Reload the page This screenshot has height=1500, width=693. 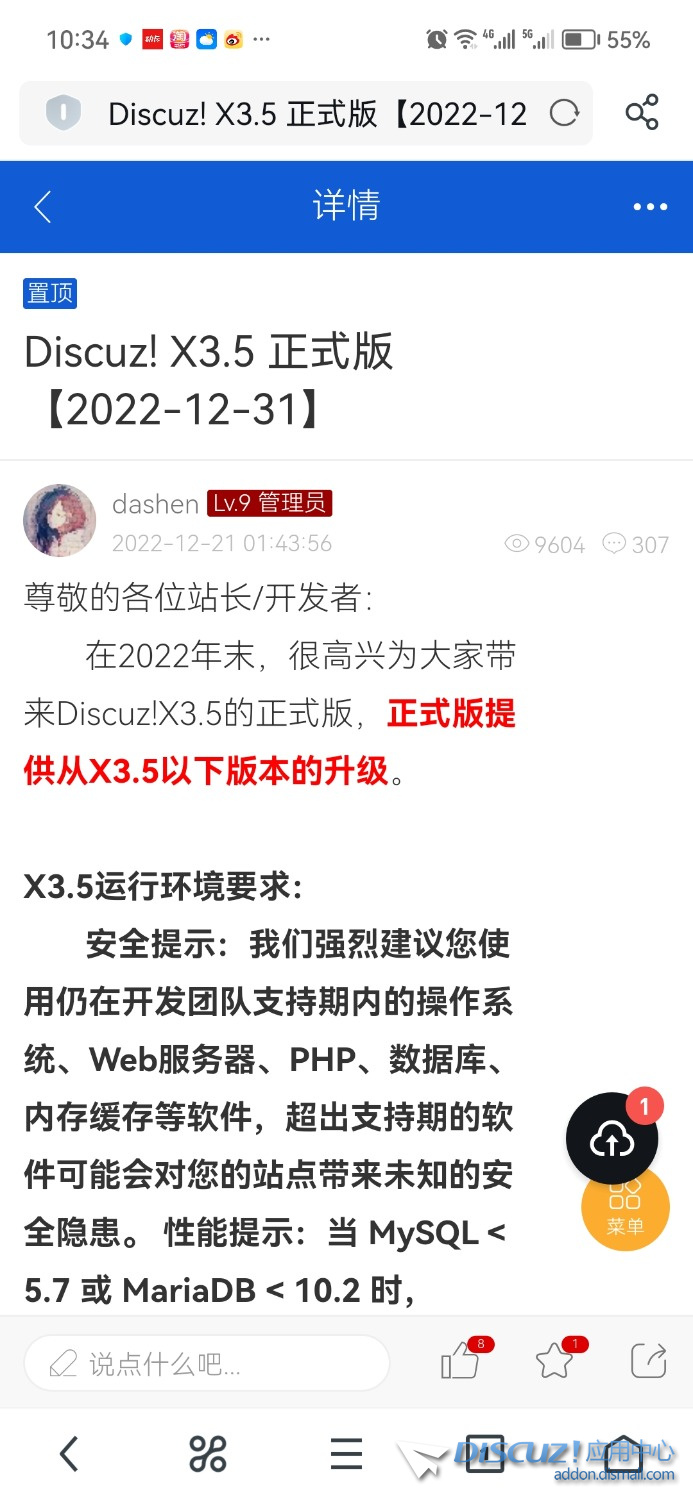(564, 113)
